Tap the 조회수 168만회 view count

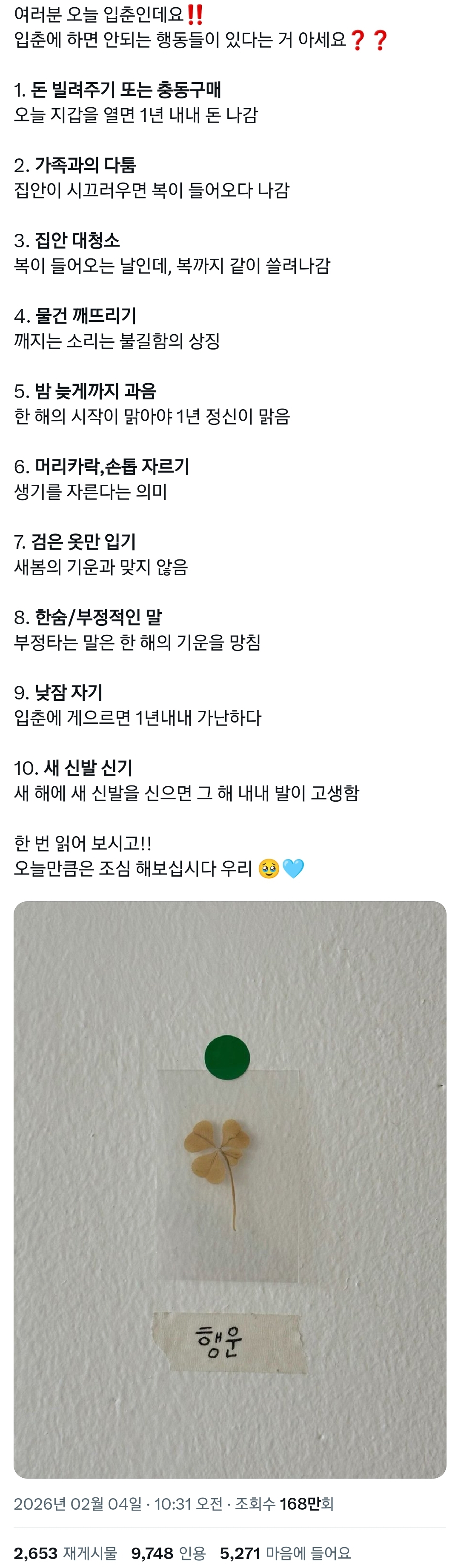click(284, 1504)
